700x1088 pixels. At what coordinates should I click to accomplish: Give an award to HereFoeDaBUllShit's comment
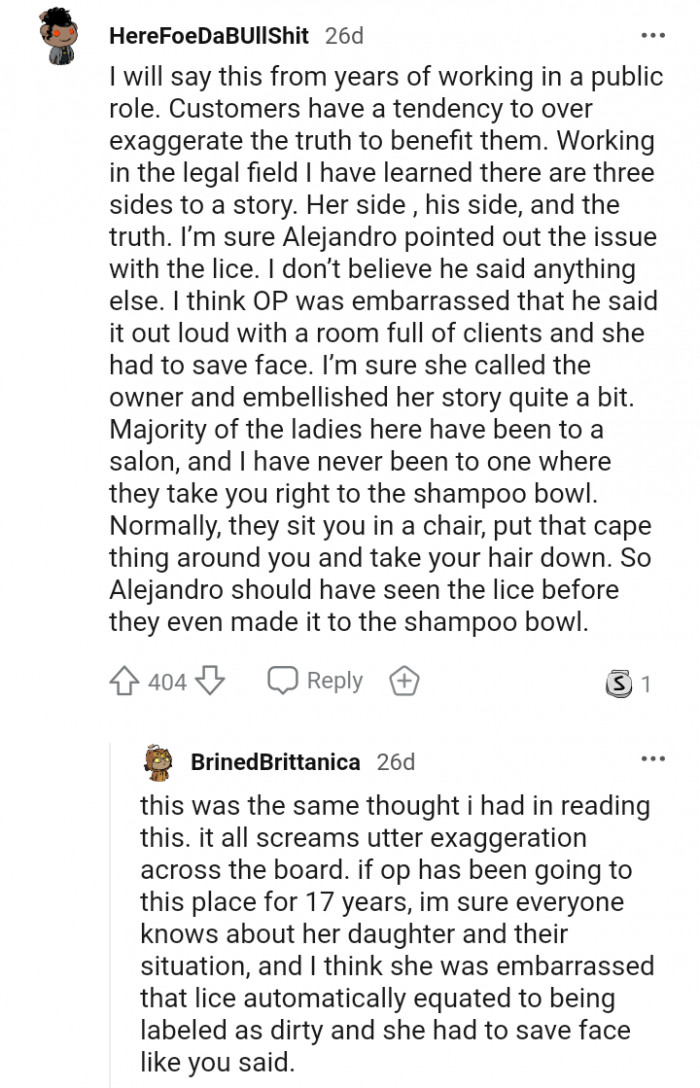coord(403,682)
